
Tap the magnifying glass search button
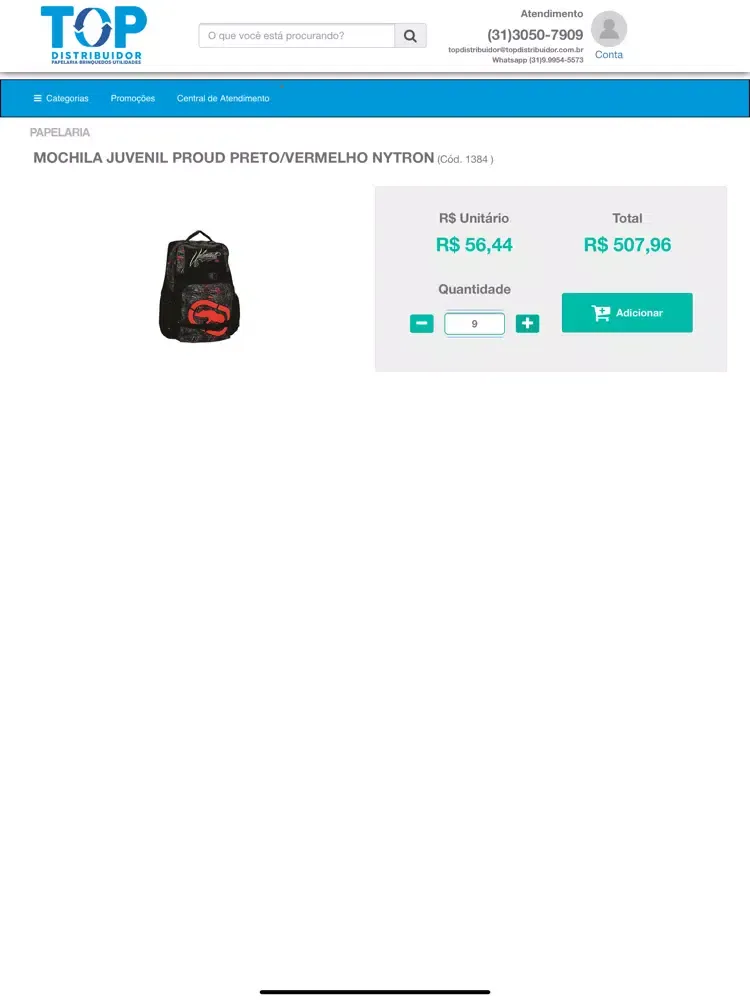coord(410,36)
